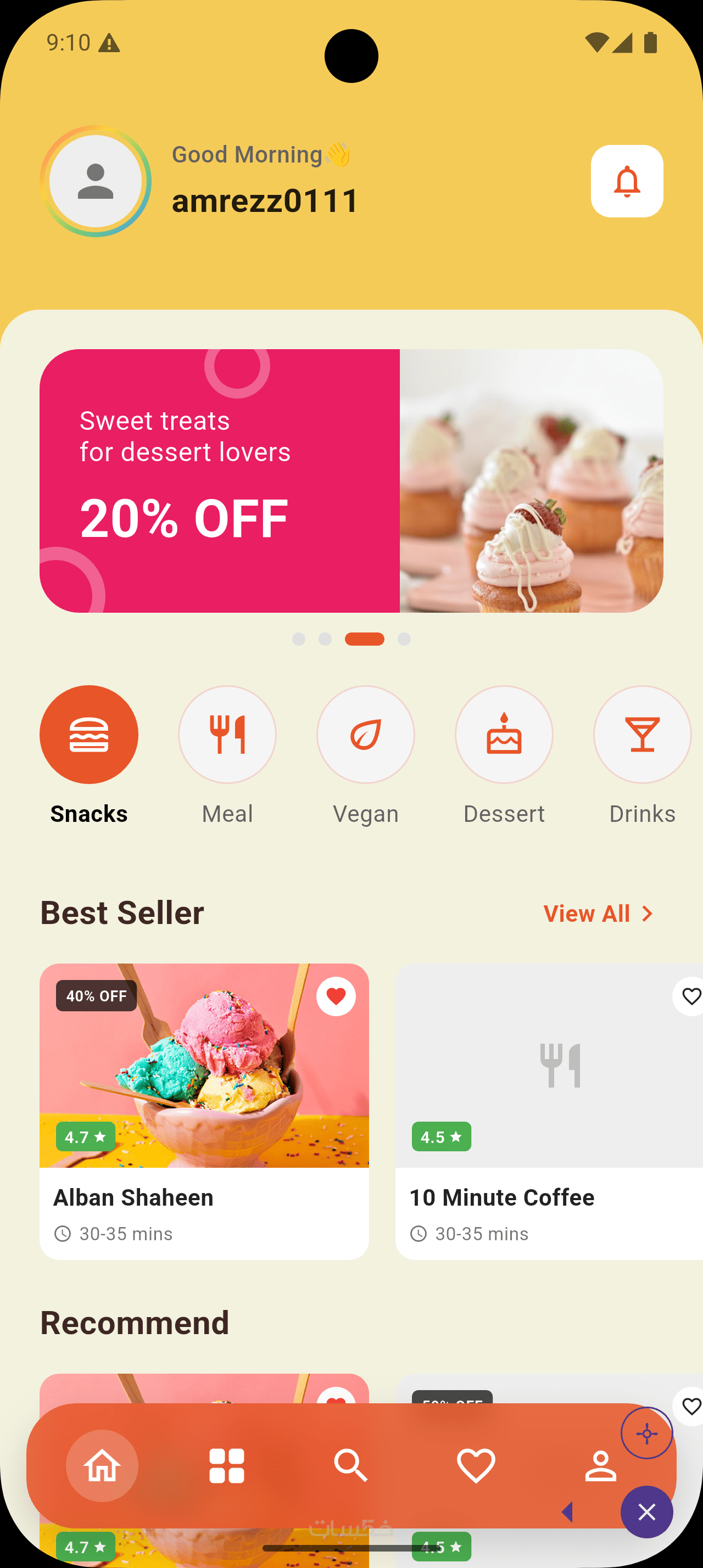Open the profile avatar picture
The image size is (703, 1568).
coord(96,181)
